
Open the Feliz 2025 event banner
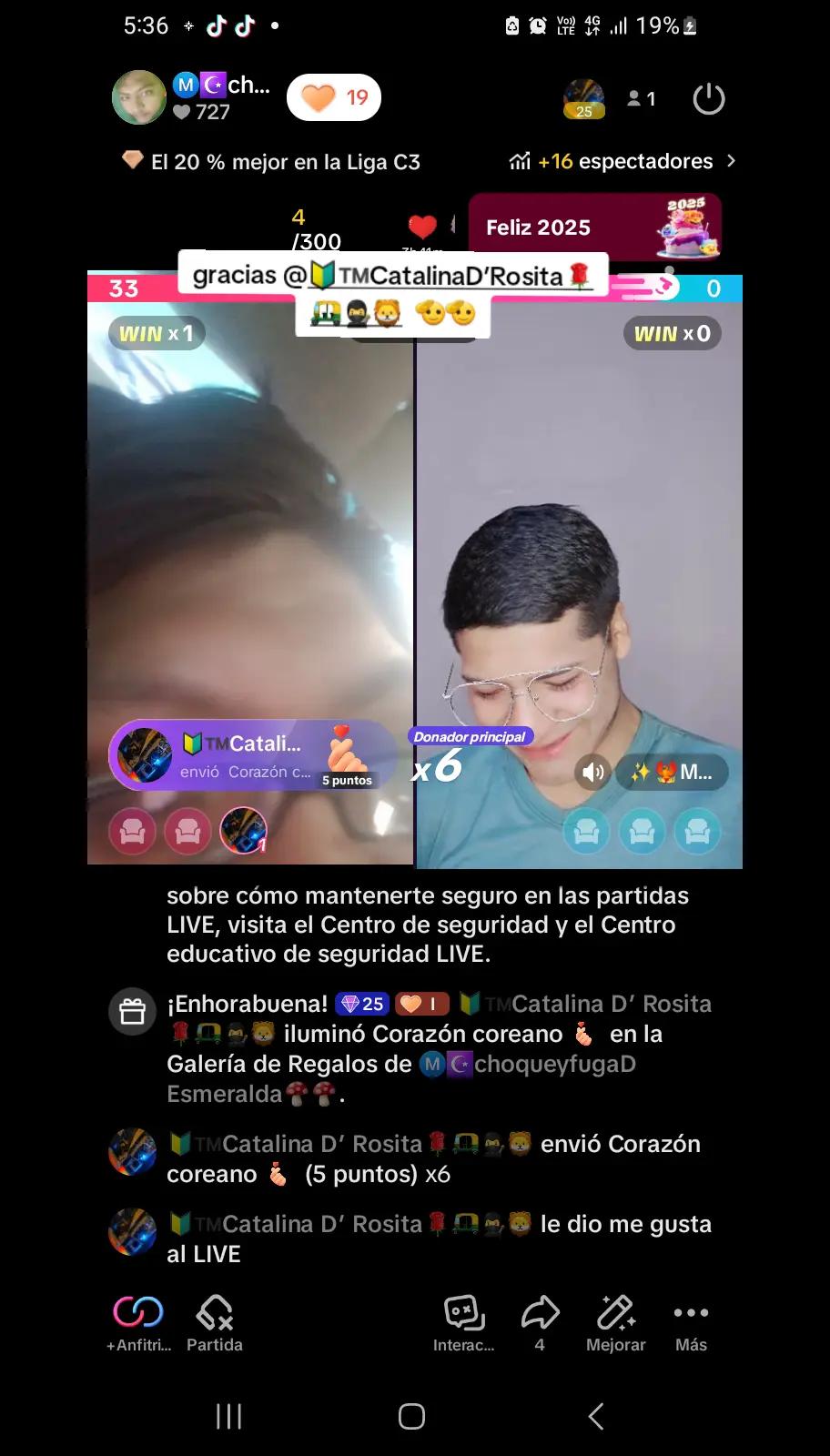(595, 227)
